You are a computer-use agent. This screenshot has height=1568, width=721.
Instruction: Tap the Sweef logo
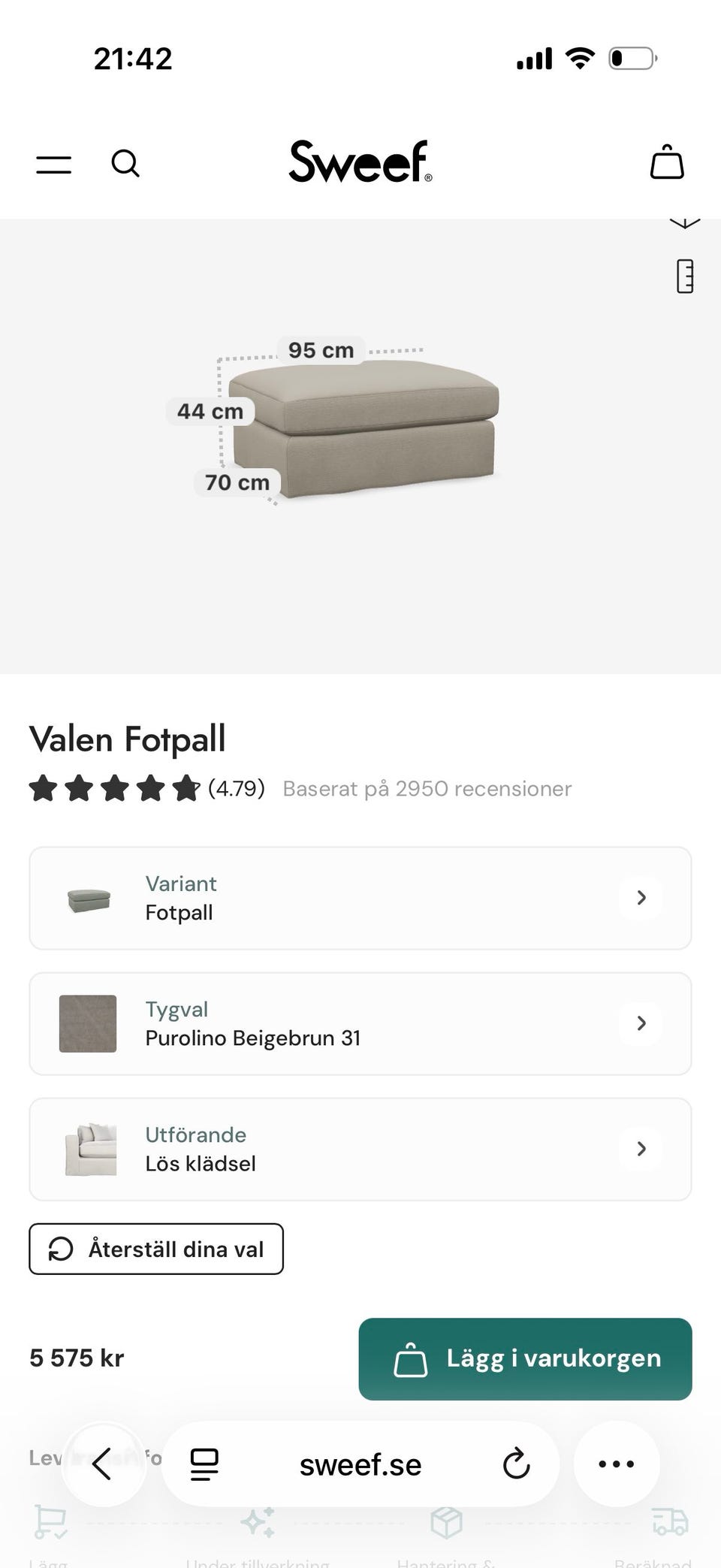coord(360,162)
